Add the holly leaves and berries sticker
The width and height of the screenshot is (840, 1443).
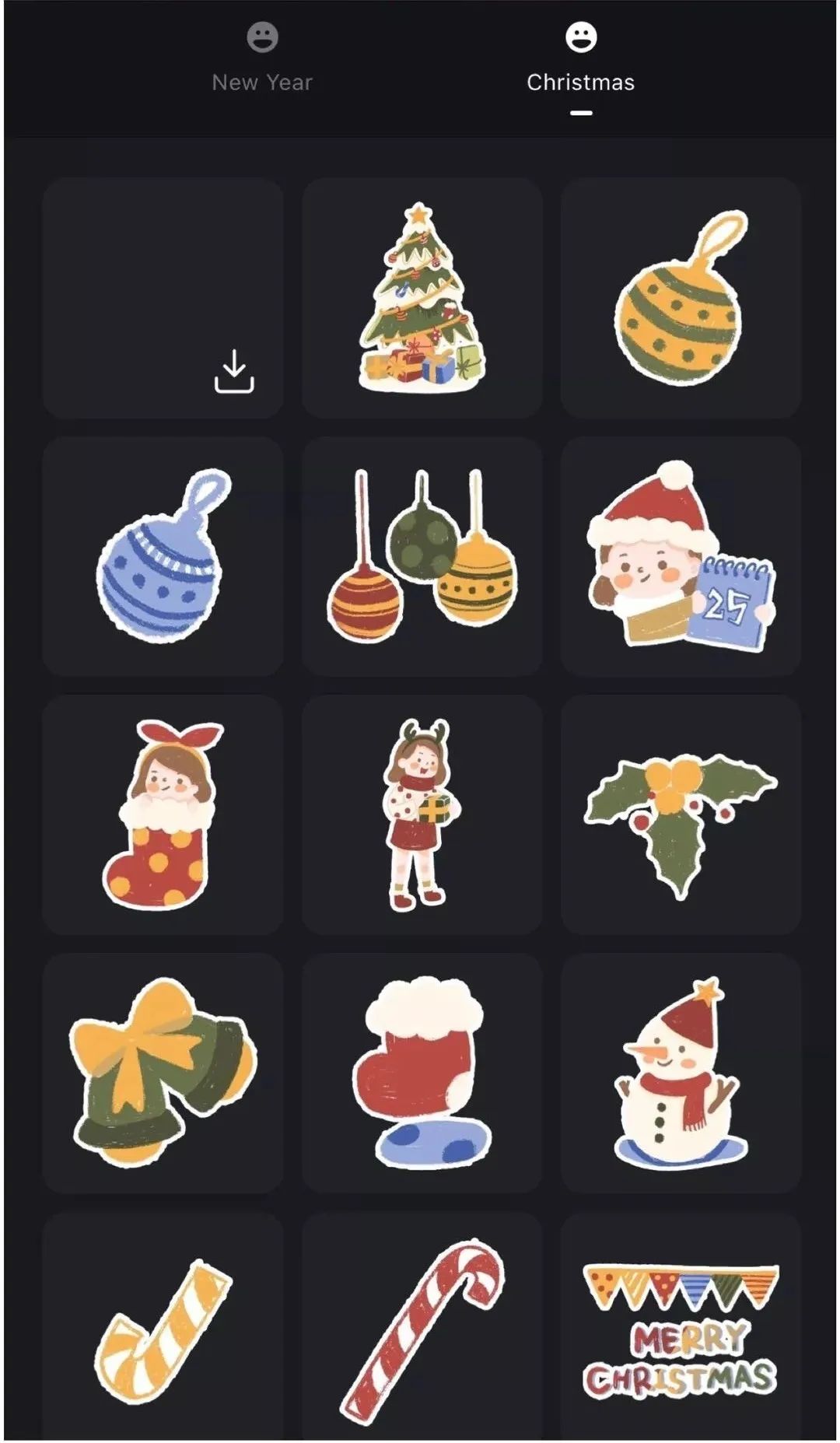(681, 814)
